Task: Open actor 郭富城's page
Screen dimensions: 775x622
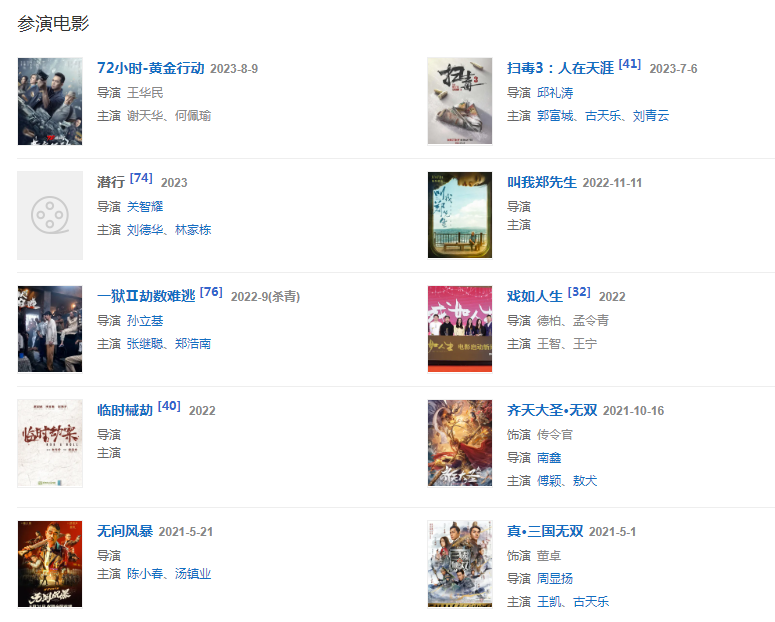Action: pyautogui.click(x=555, y=116)
